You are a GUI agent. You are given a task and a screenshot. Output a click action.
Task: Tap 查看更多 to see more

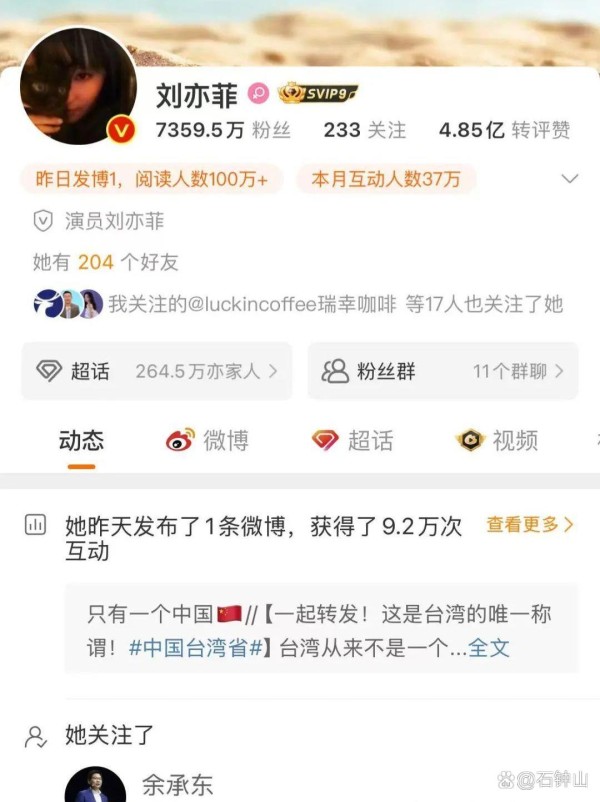[530, 524]
